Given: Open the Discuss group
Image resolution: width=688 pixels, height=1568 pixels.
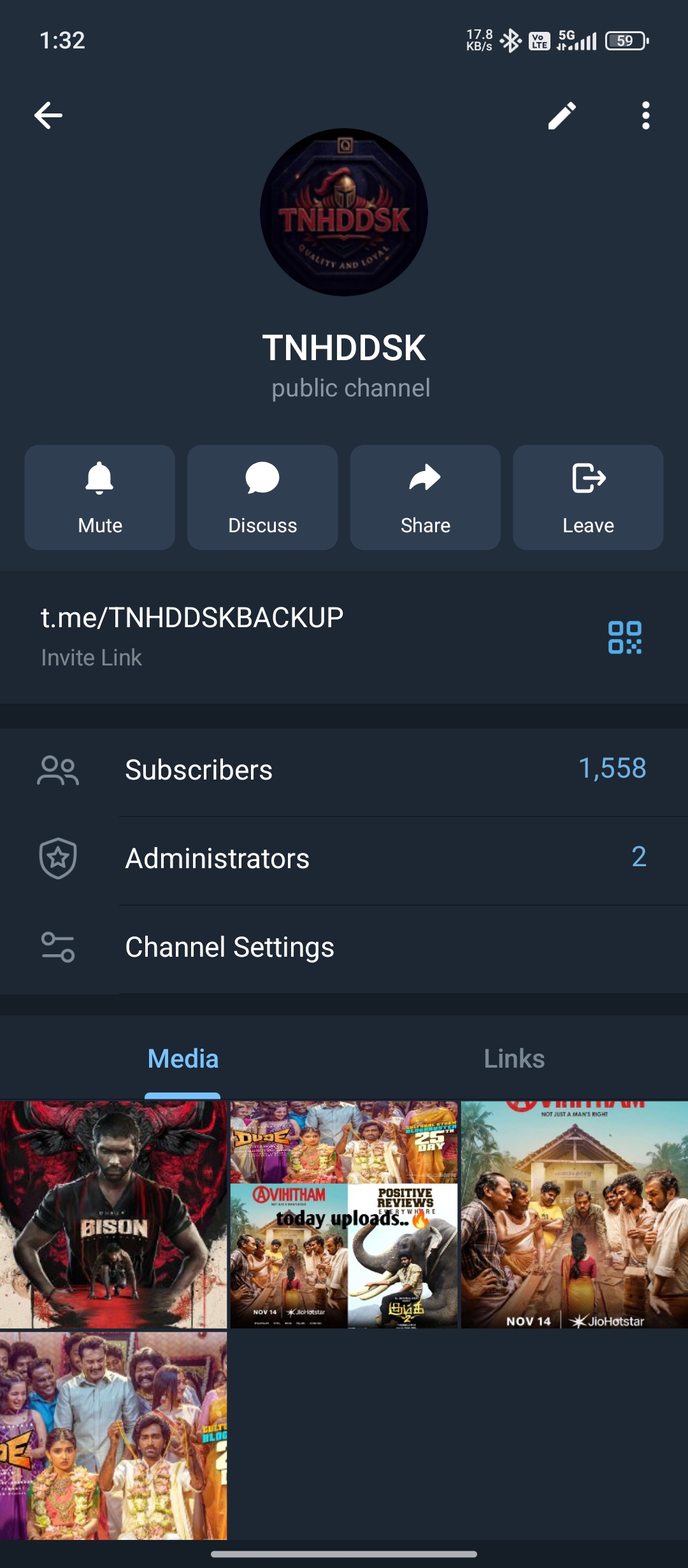Looking at the screenshot, I should pyautogui.click(x=262, y=497).
